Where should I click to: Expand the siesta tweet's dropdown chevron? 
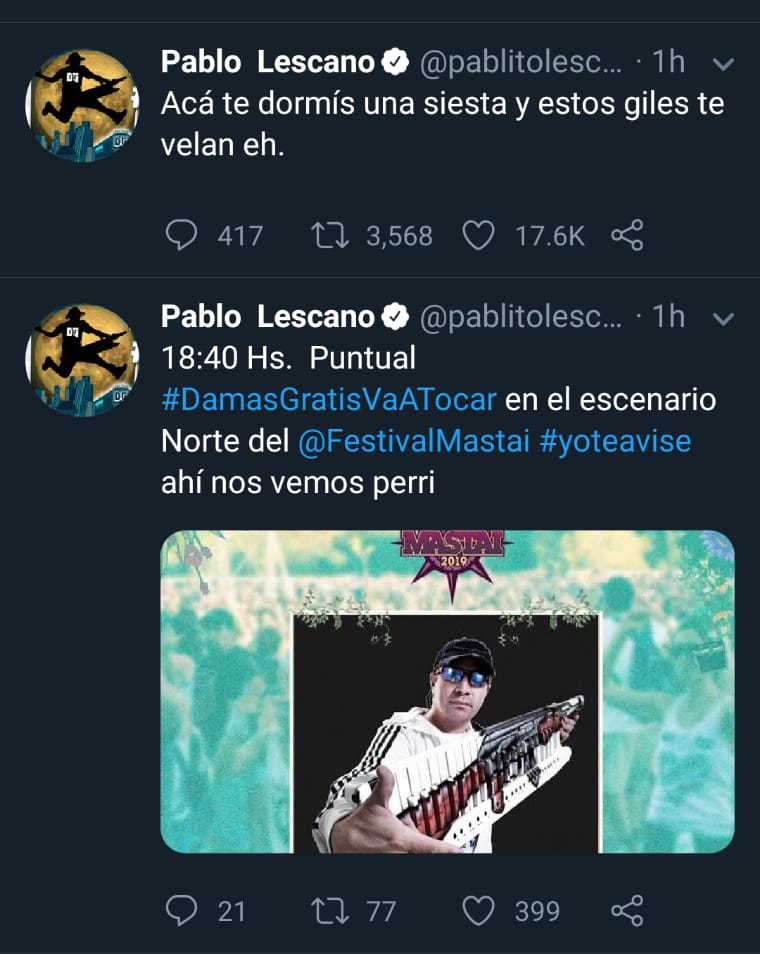[722, 64]
